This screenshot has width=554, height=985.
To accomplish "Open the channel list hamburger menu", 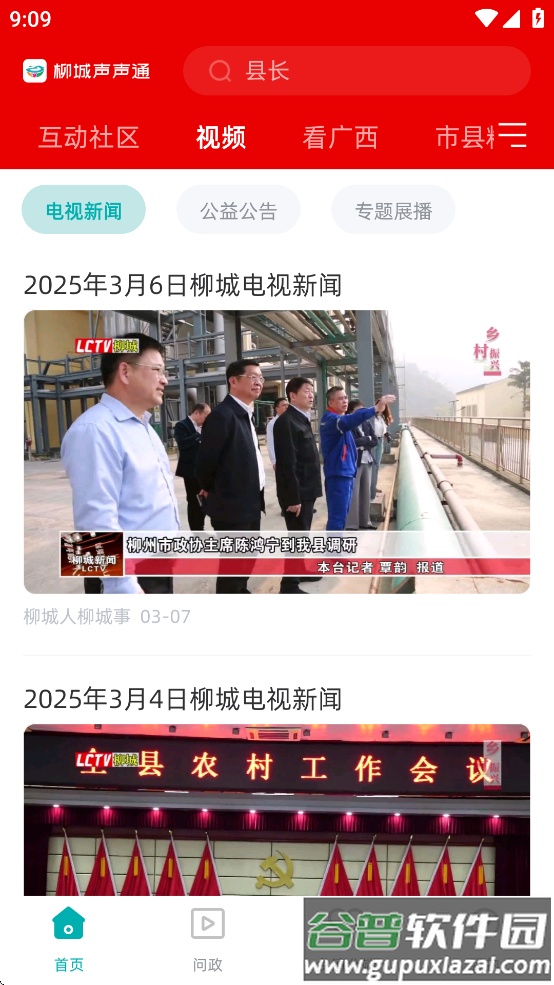I will pos(513,135).
